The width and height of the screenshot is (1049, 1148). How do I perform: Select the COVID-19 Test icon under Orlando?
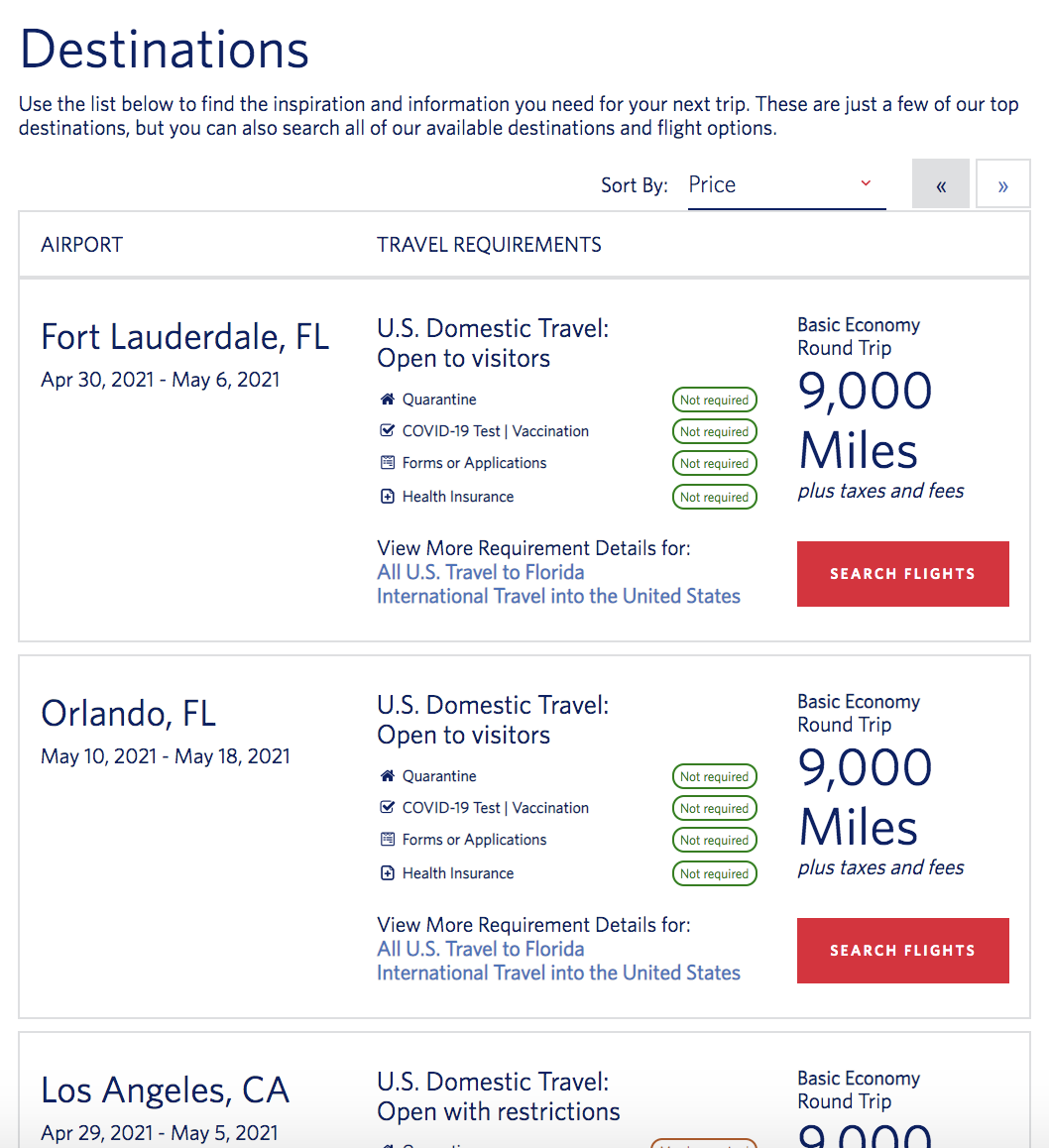pyautogui.click(x=387, y=807)
